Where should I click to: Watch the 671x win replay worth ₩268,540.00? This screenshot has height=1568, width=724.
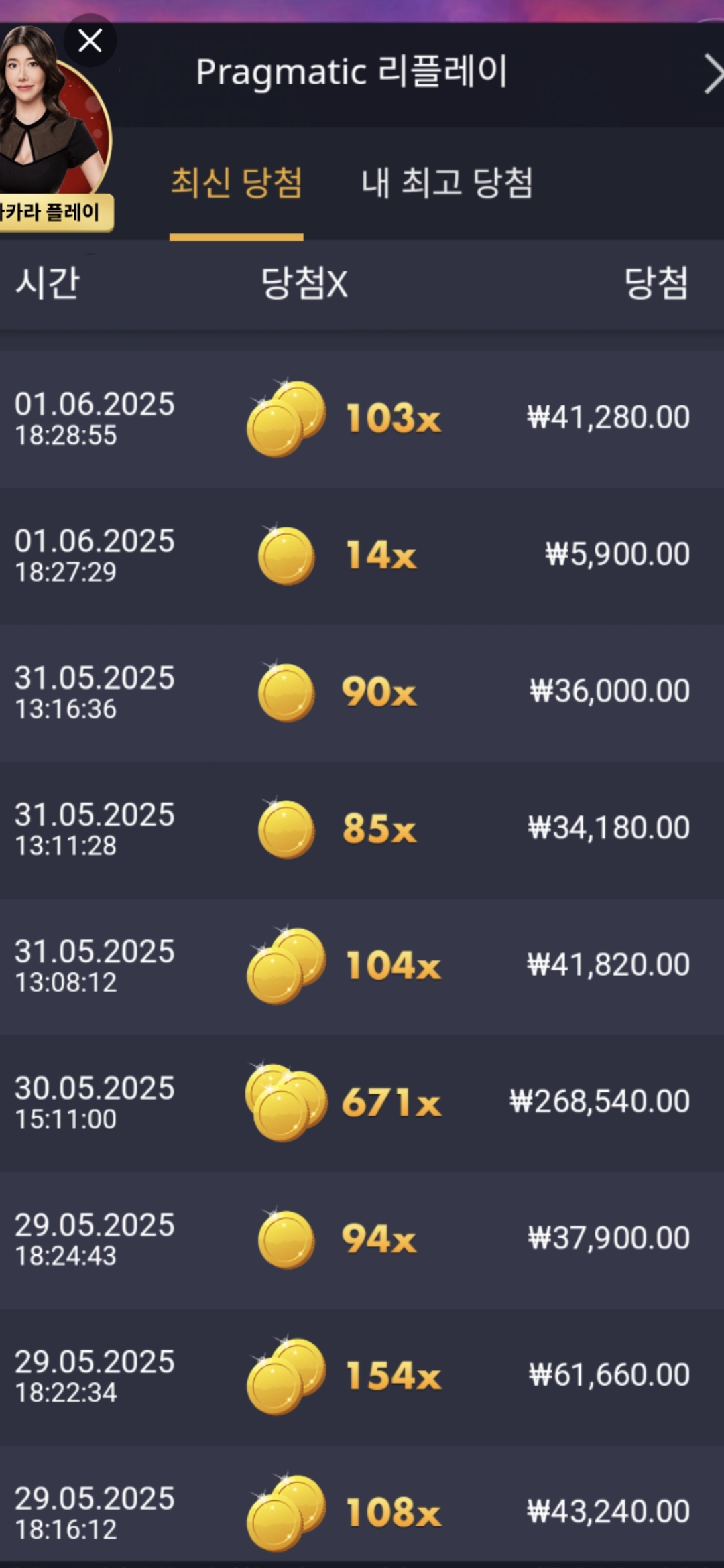click(x=362, y=1102)
